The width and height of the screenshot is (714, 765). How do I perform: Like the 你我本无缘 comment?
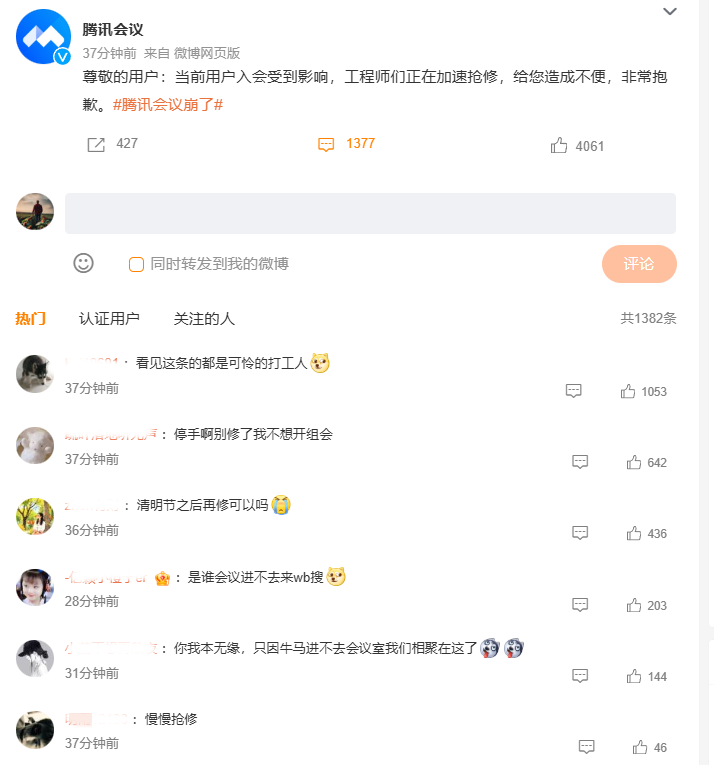click(x=634, y=676)
